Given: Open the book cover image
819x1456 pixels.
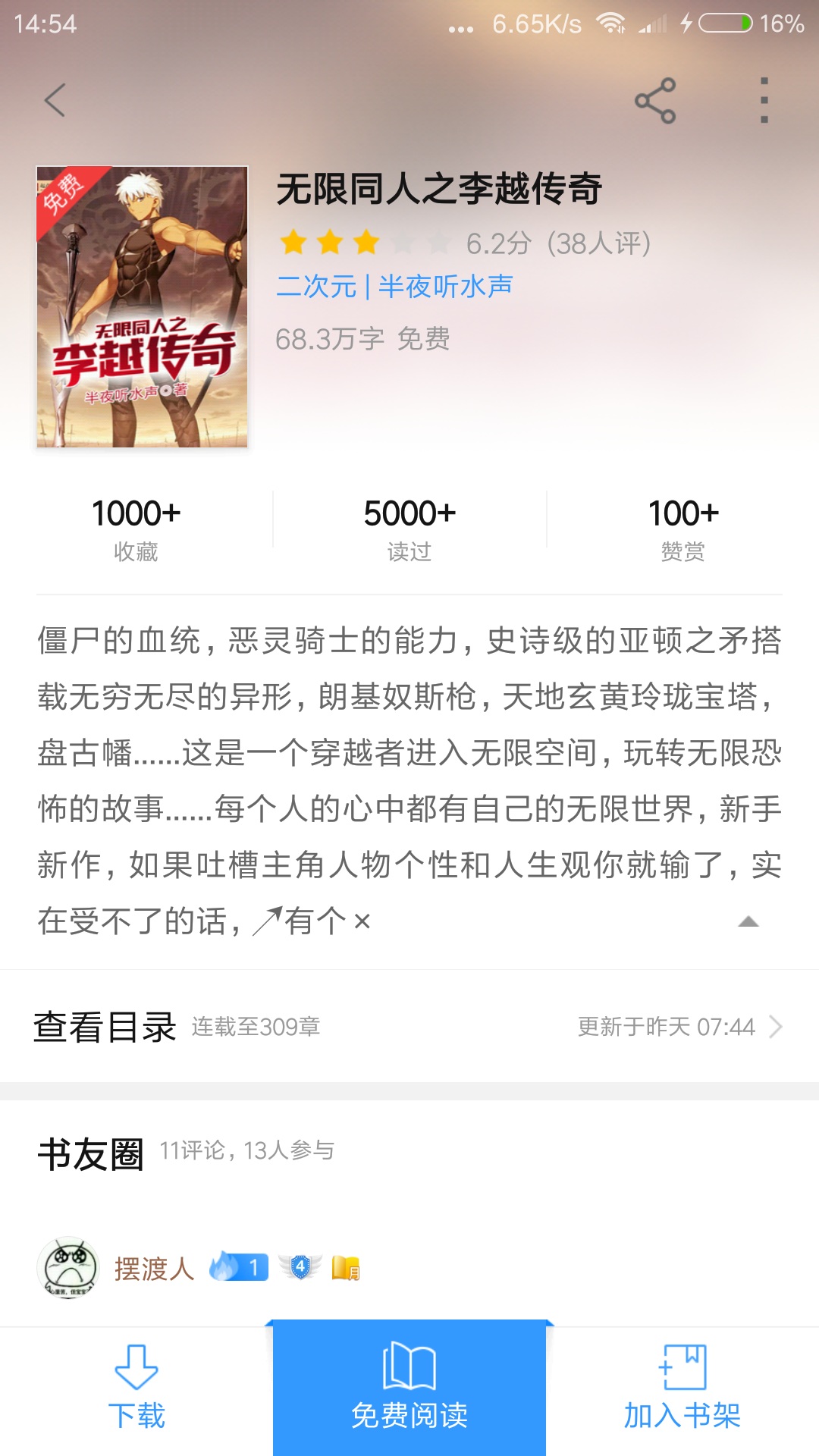Looking at the screenshot, I should (142, 306).
